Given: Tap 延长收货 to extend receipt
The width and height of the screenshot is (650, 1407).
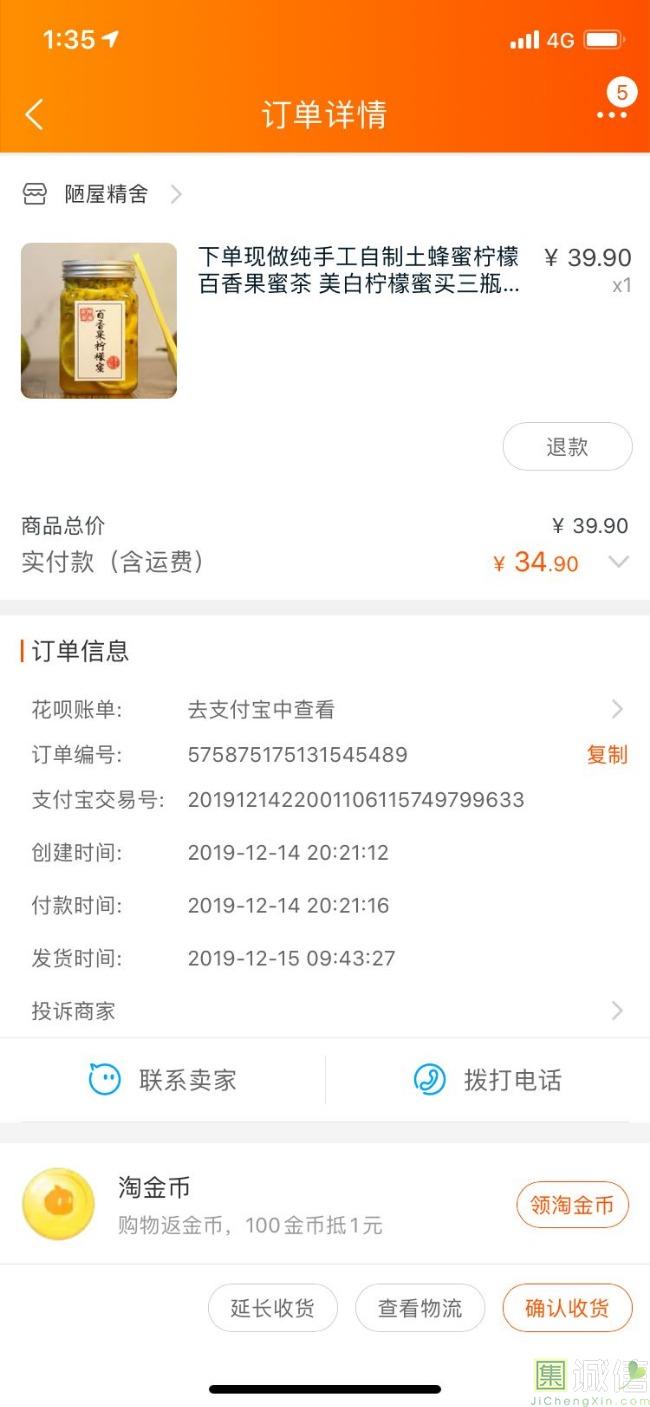Looking at the screenshot, I should click(272, 1308).
